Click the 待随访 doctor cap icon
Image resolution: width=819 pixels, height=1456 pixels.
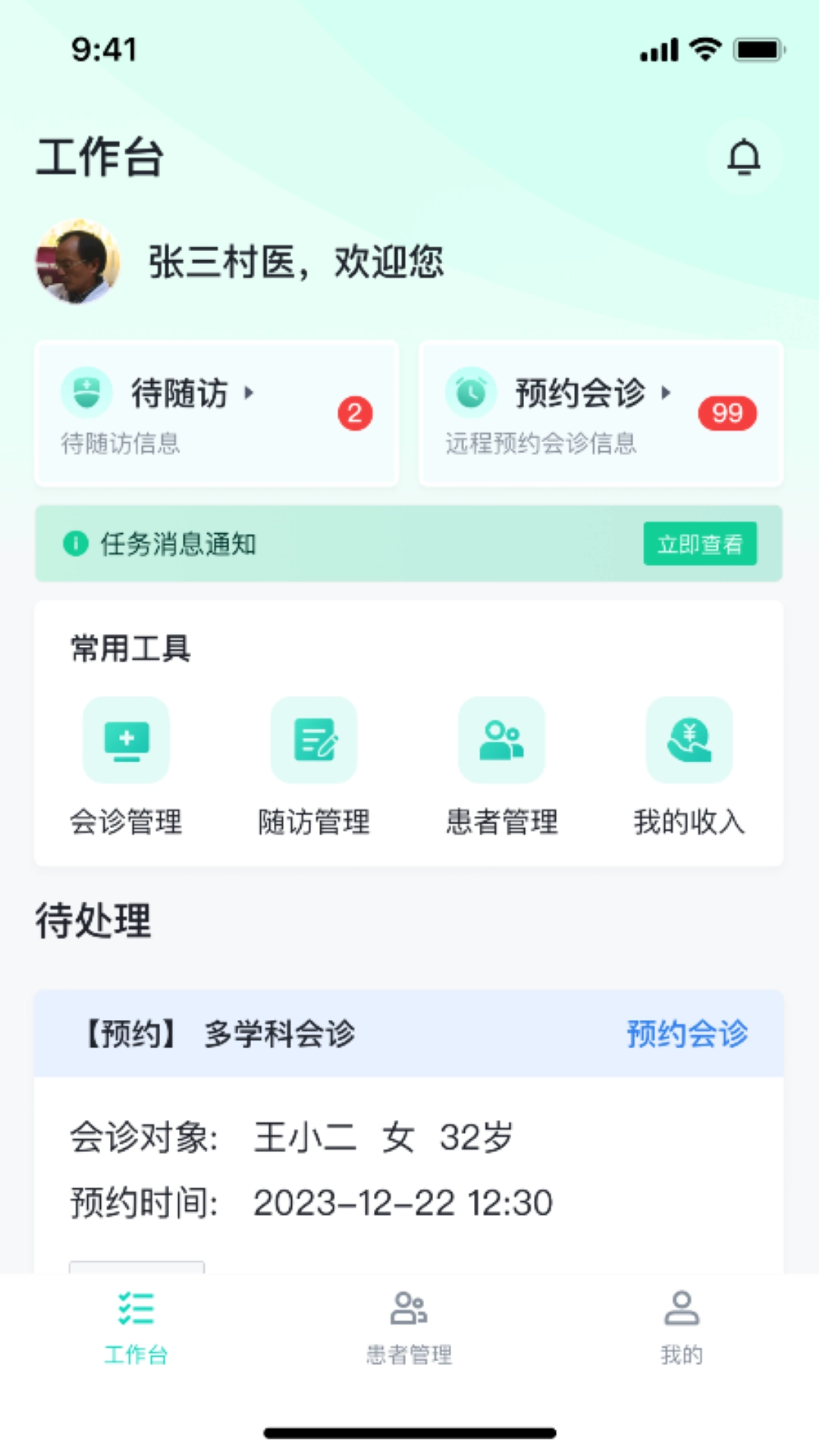click(x=86, y=393)
